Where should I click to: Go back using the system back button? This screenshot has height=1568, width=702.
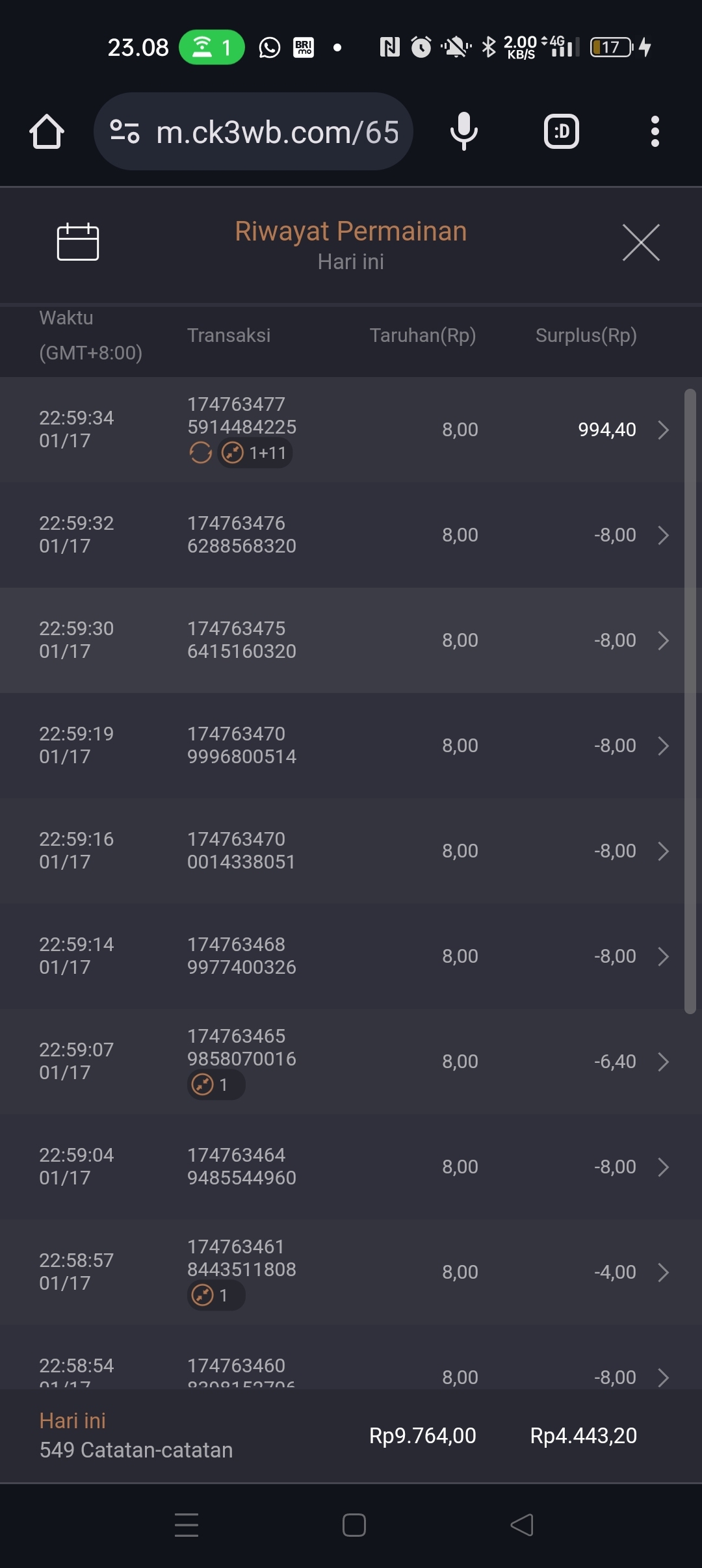point(522,1525)
